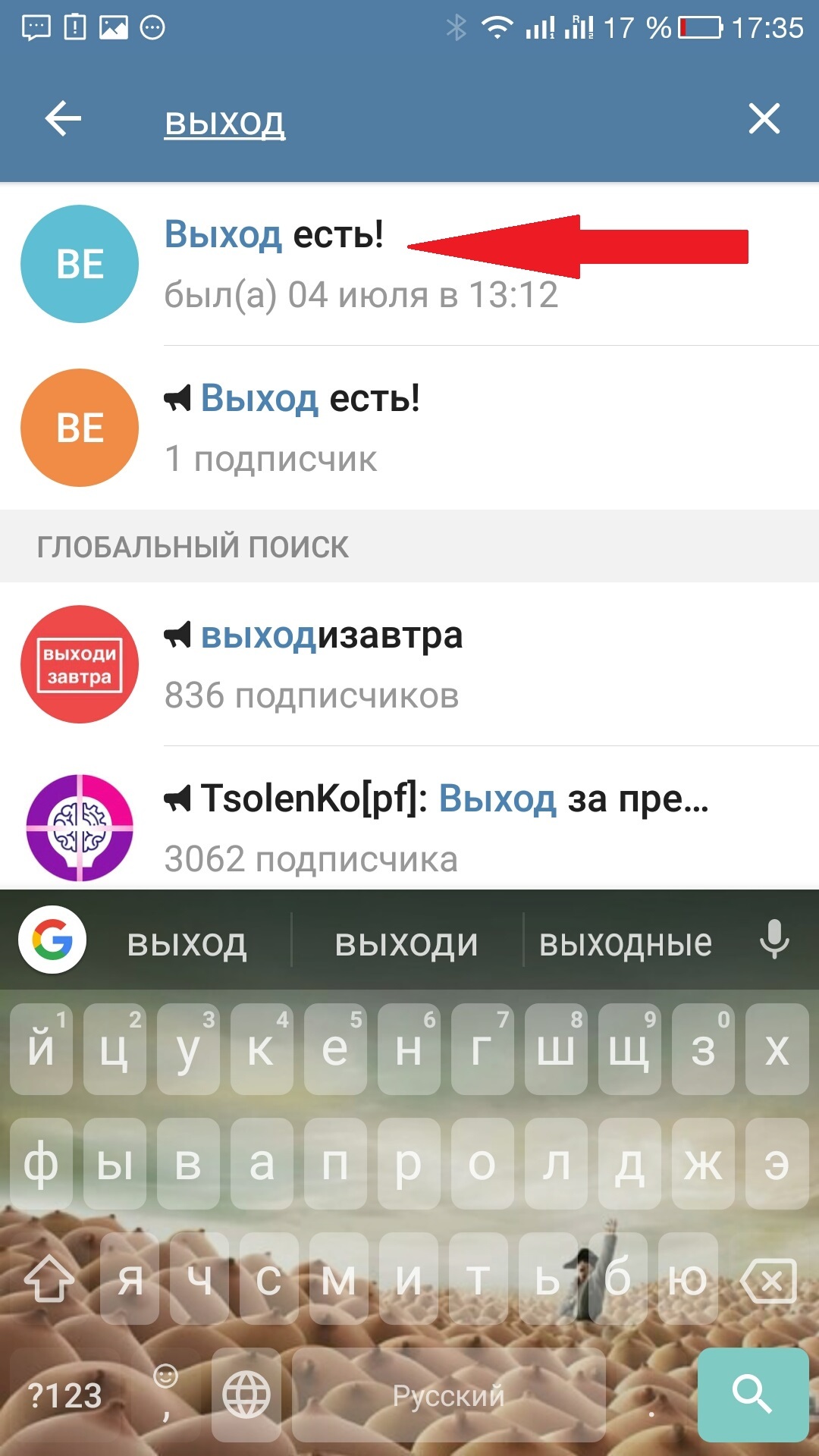Turn on shift on the keyboard
The image size is (819, 1456).
[x=49, y=1280]
